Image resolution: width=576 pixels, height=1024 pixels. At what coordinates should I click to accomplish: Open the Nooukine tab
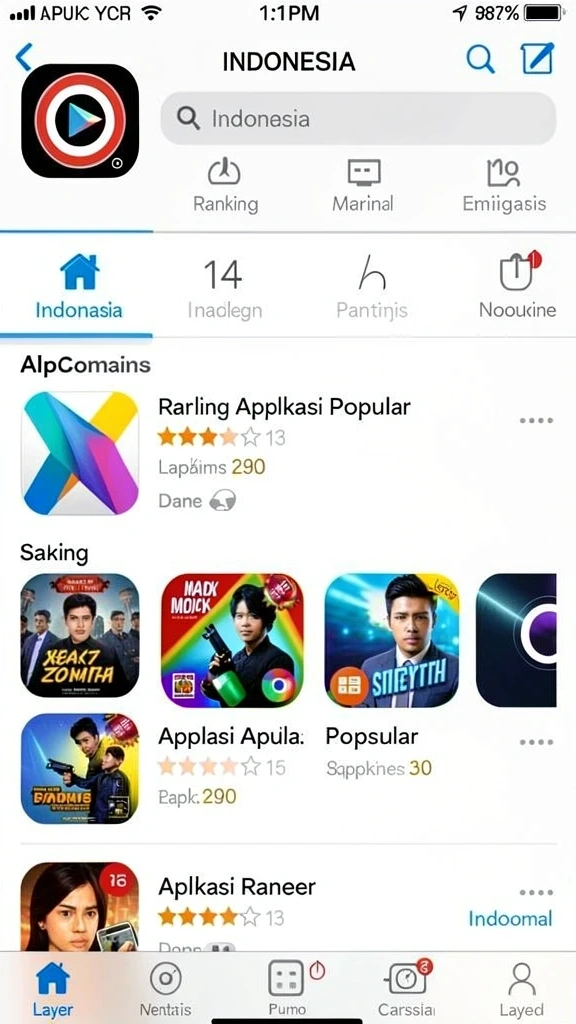(518, 286)
